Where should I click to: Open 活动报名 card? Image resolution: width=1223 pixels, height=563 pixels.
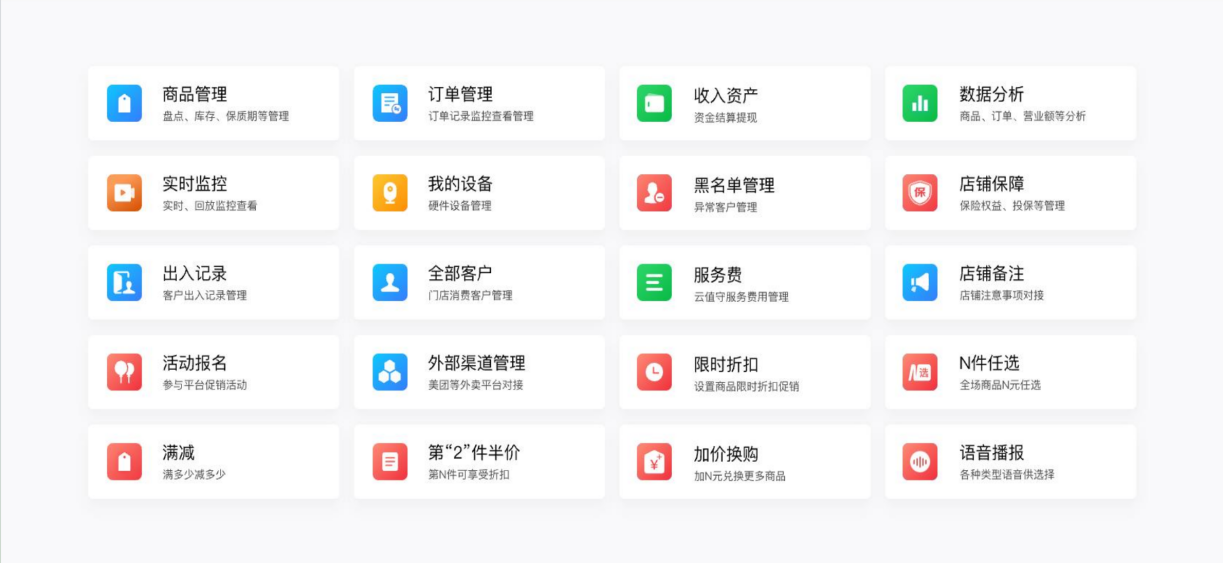[213, 372]
